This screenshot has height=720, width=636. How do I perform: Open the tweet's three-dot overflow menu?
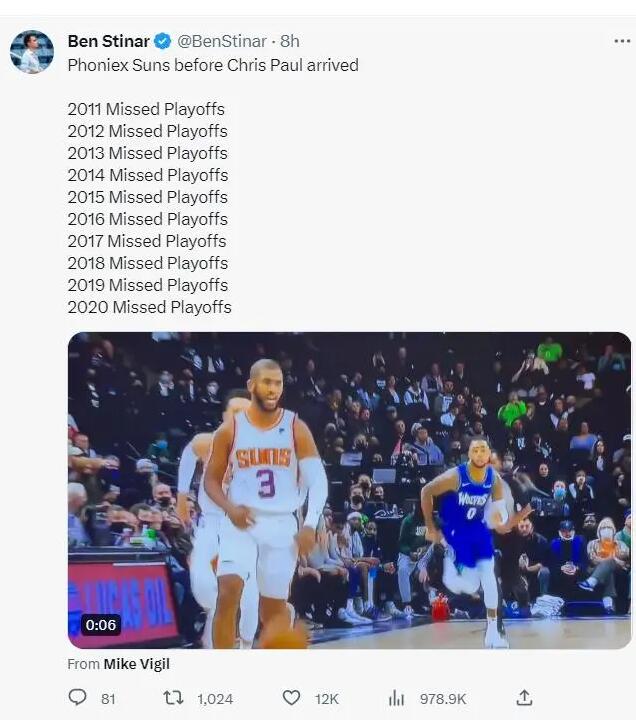[x=621, y=42]
